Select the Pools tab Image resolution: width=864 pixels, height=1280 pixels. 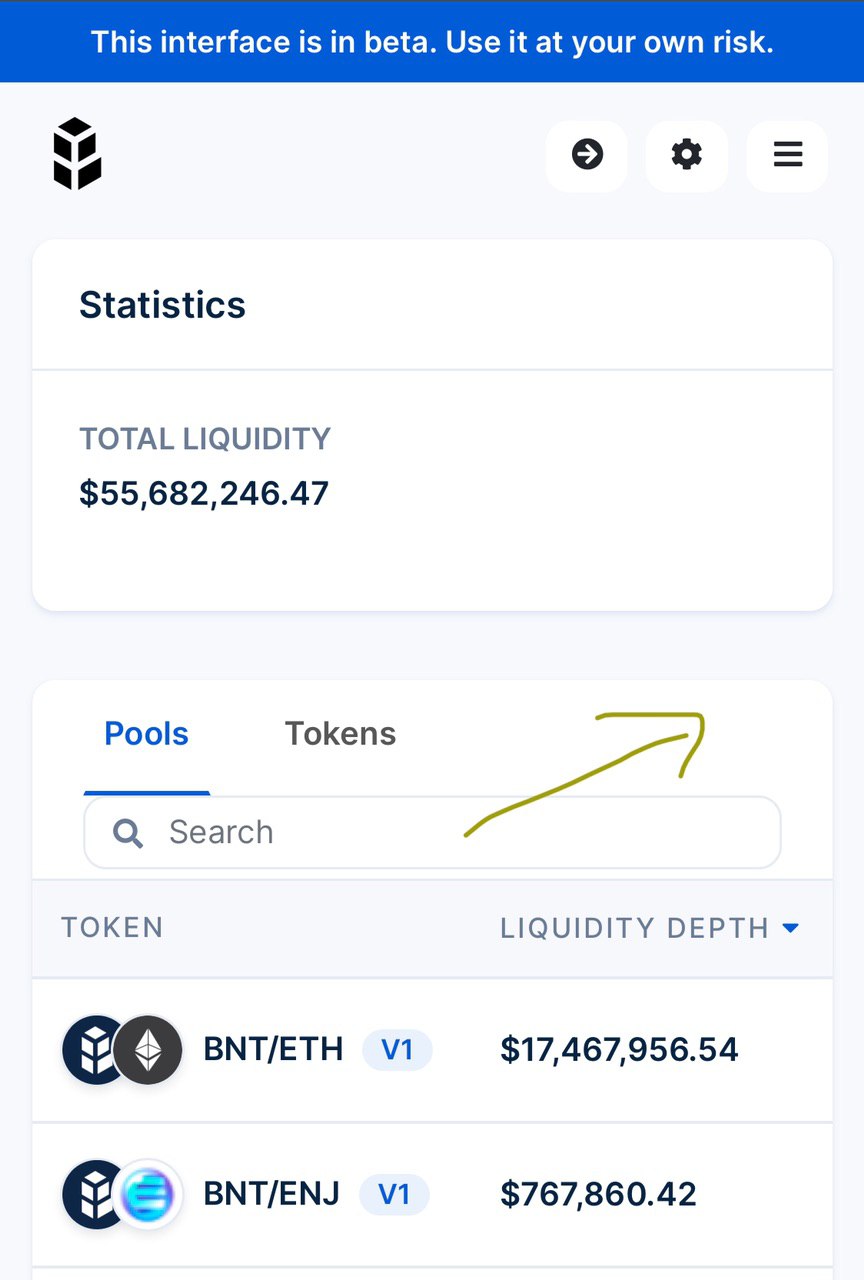point(146,733)
